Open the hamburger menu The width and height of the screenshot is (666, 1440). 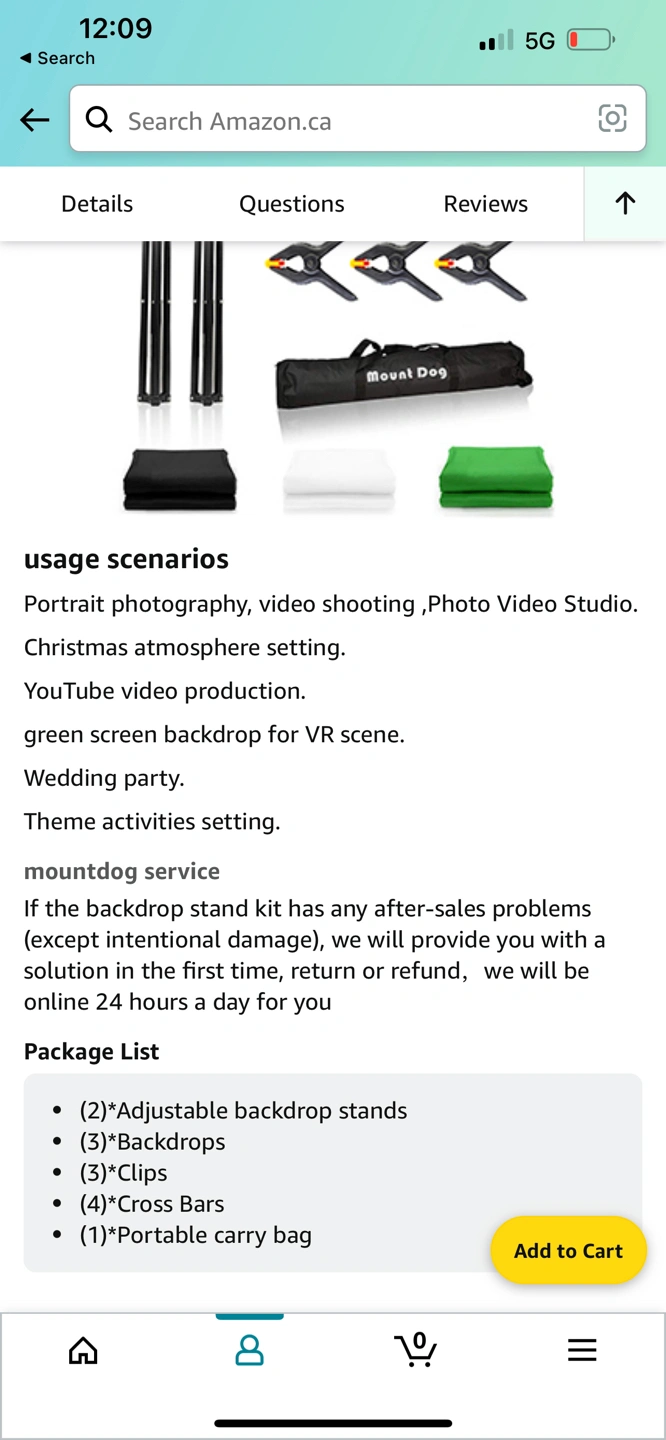coord(582,1350)
